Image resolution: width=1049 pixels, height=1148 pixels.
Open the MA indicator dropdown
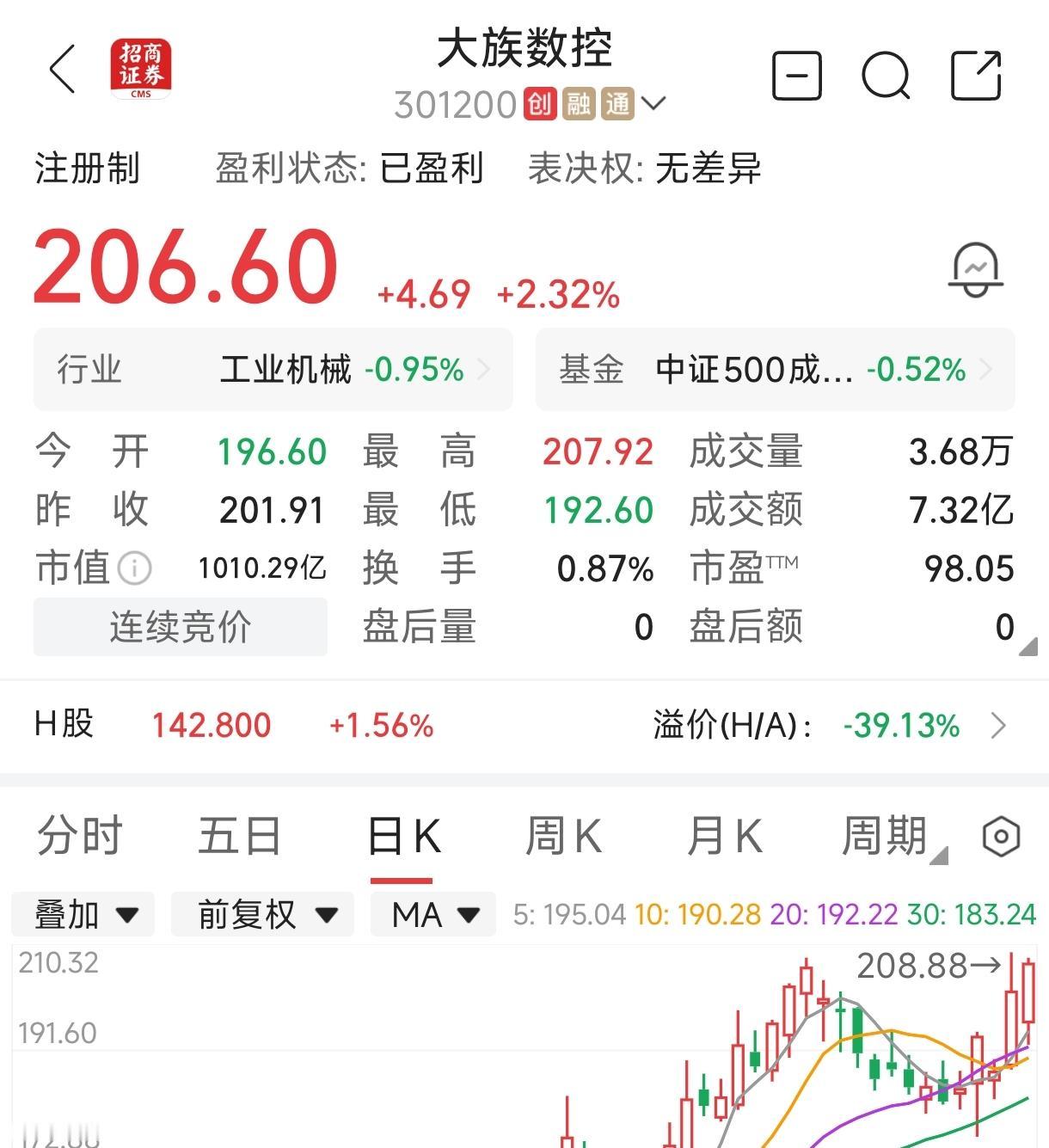(433, 914)
